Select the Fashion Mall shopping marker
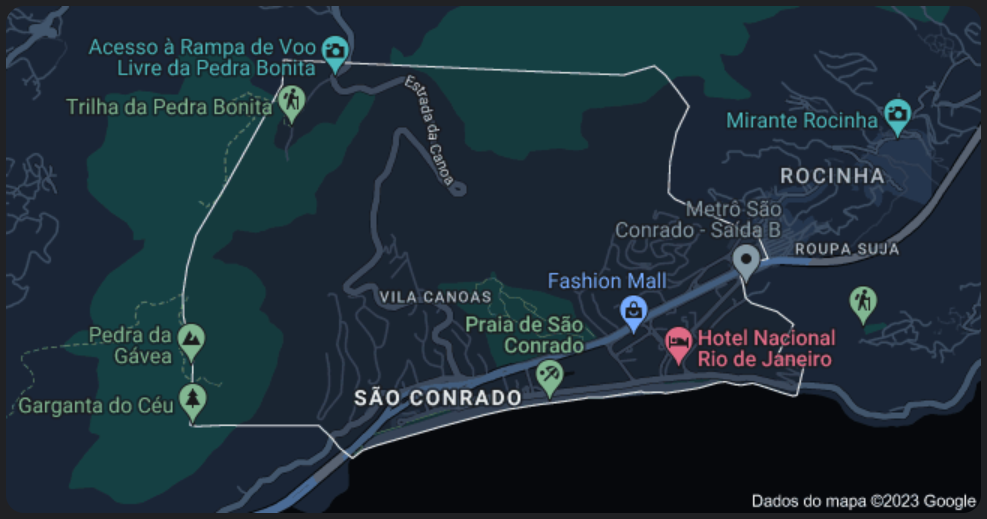Screen dimensions: 987x519 coord(634,311)
